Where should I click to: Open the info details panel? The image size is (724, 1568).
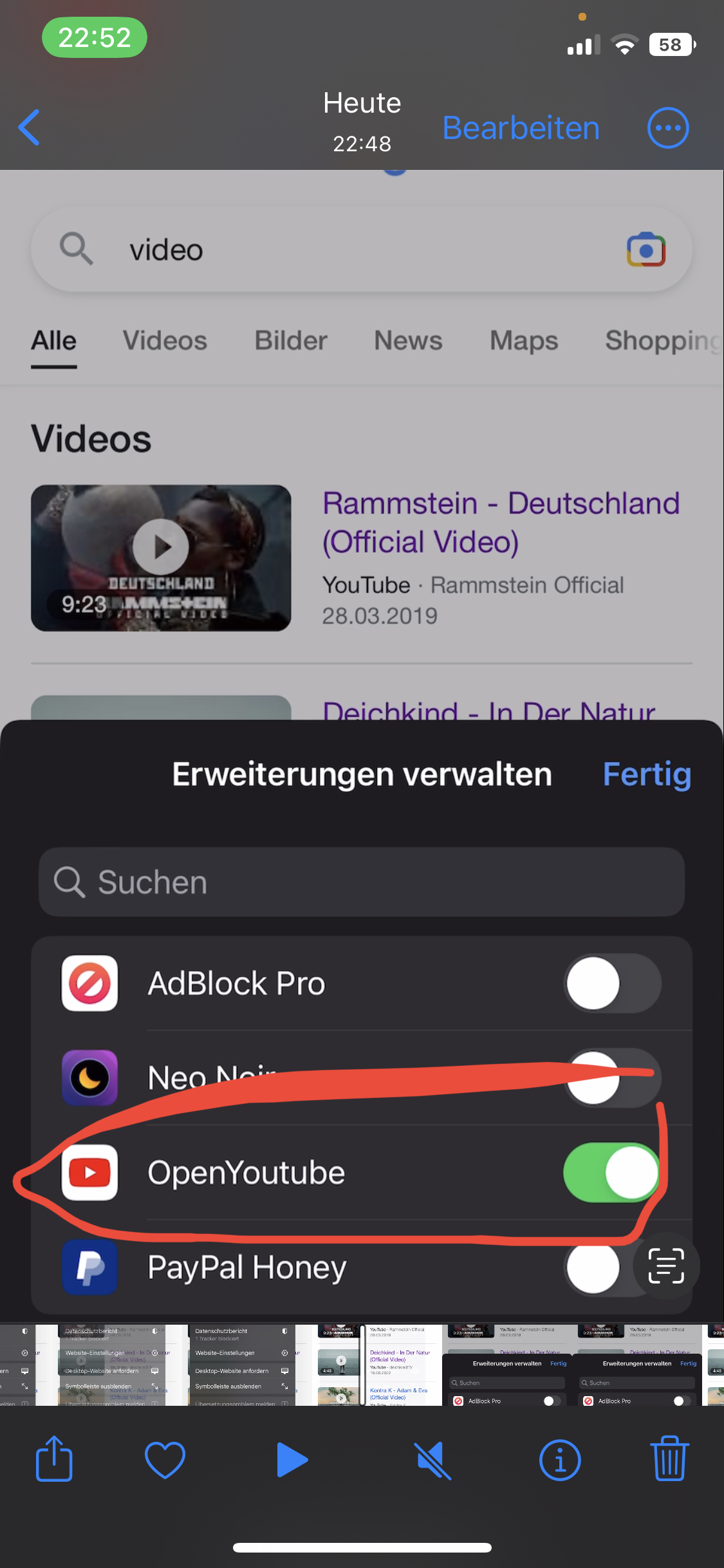pos(559,1459)
